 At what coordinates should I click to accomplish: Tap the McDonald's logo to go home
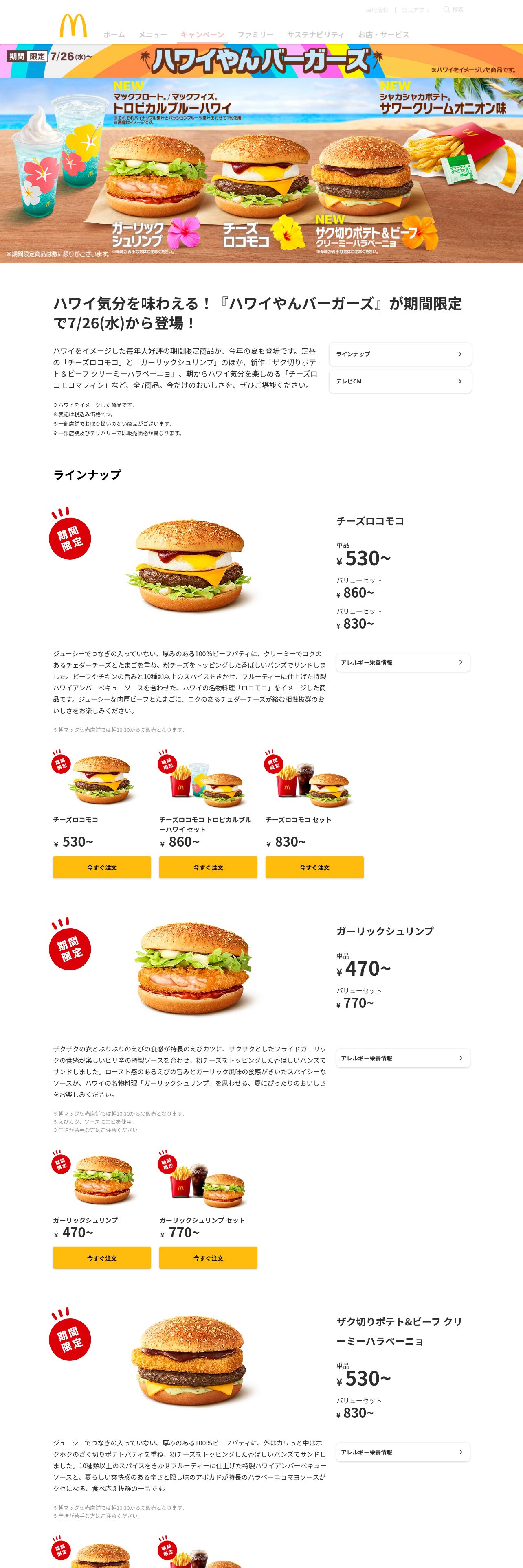[73, 27]
